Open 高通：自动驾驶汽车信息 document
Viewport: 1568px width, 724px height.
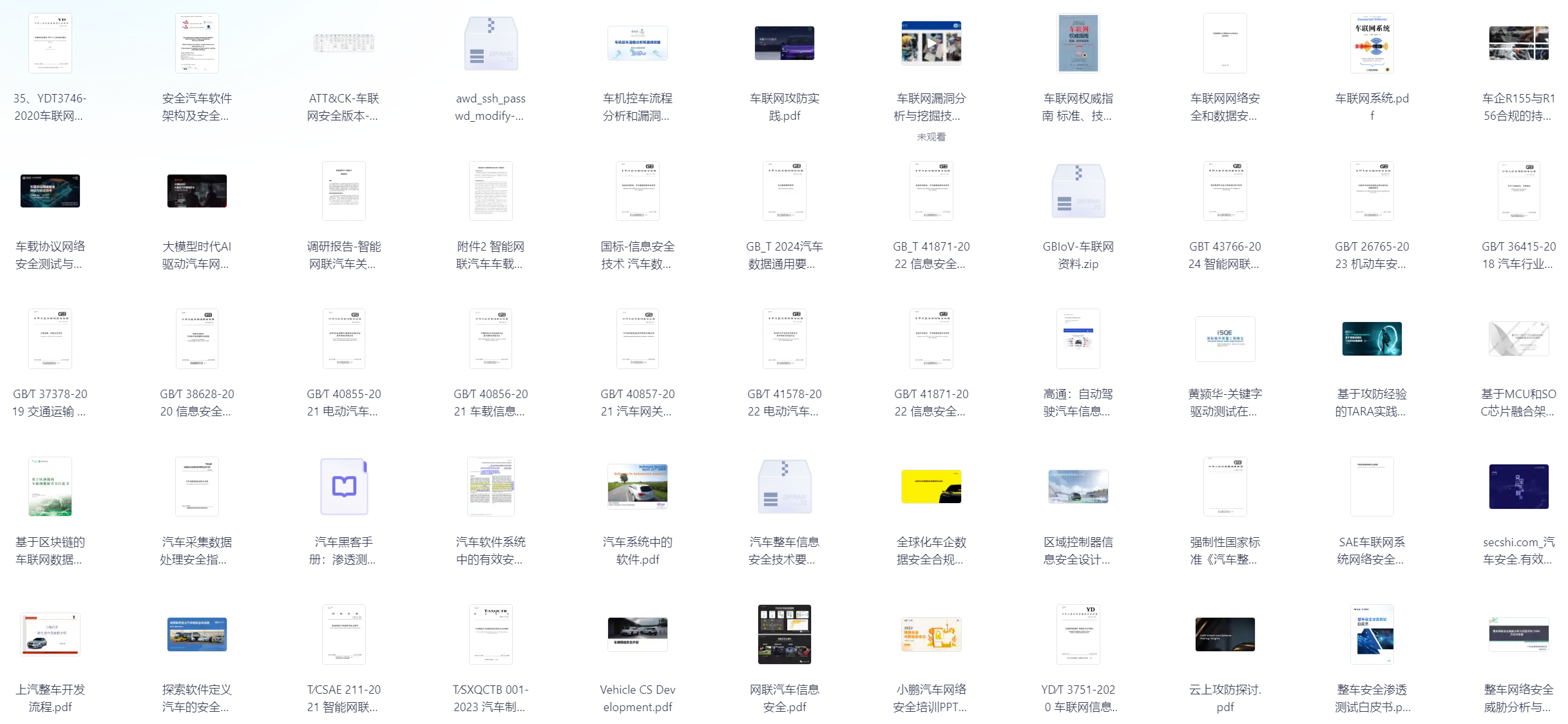point(1078,339)
